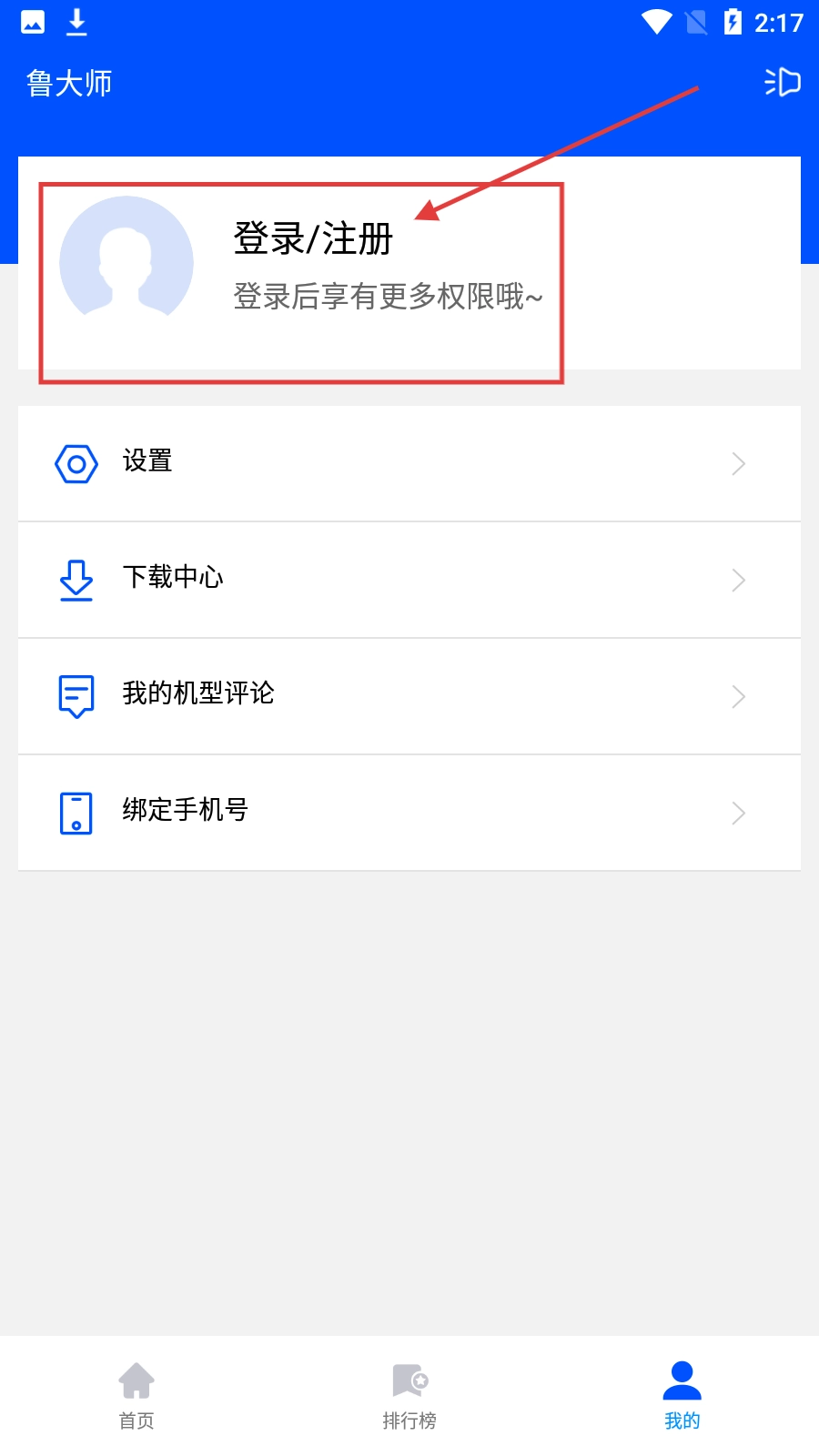
Task: Open the top-right share icon
Action: pos(782,83)
